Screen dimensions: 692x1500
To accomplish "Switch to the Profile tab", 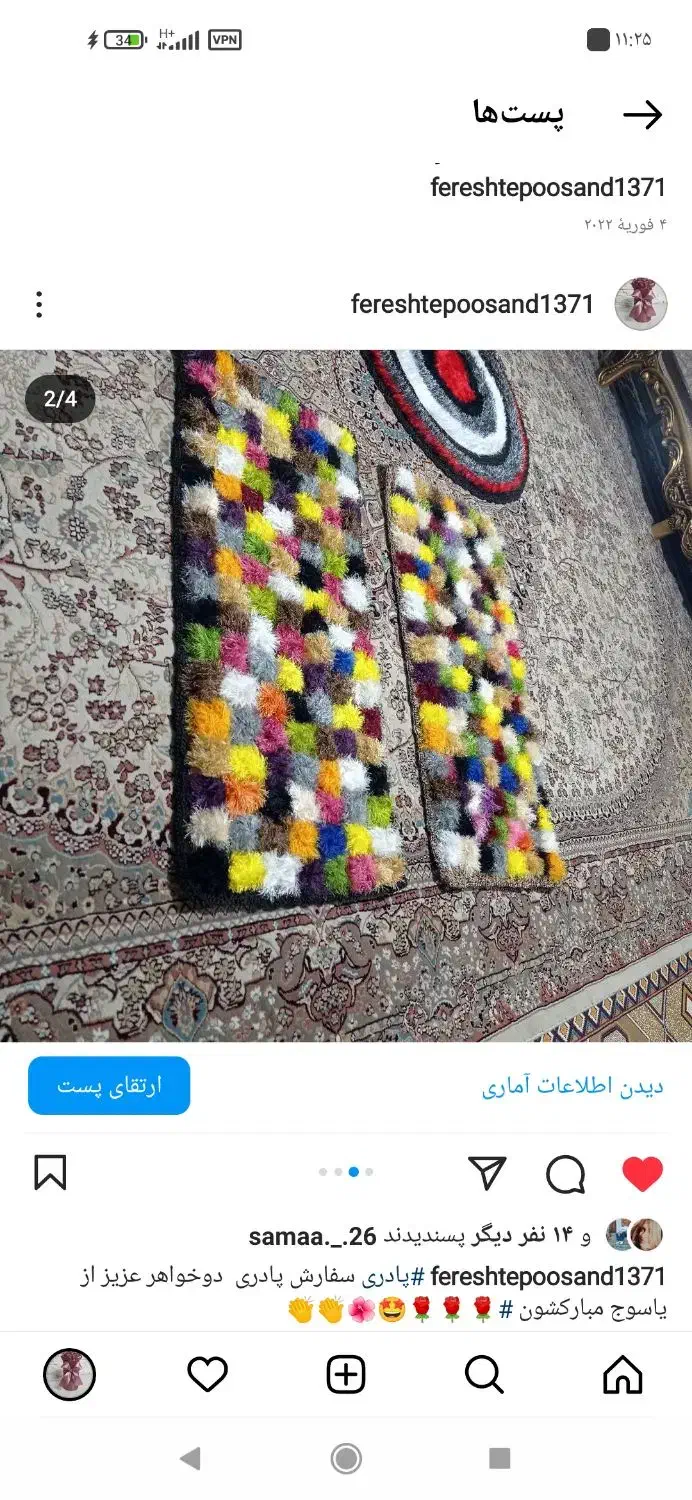I will 69,1375.
